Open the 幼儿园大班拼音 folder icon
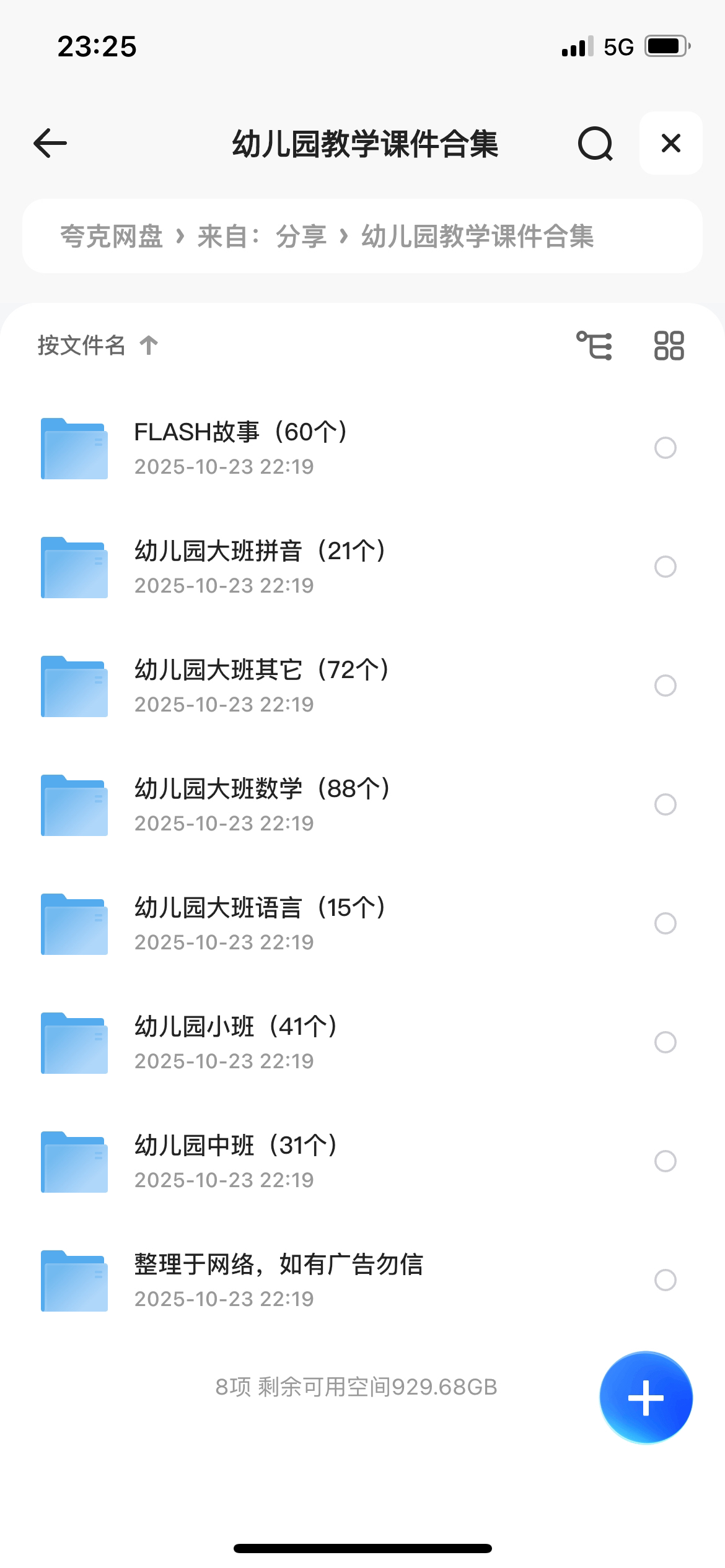This screenshot has width=725, height=1568. (x=73, y=566)
